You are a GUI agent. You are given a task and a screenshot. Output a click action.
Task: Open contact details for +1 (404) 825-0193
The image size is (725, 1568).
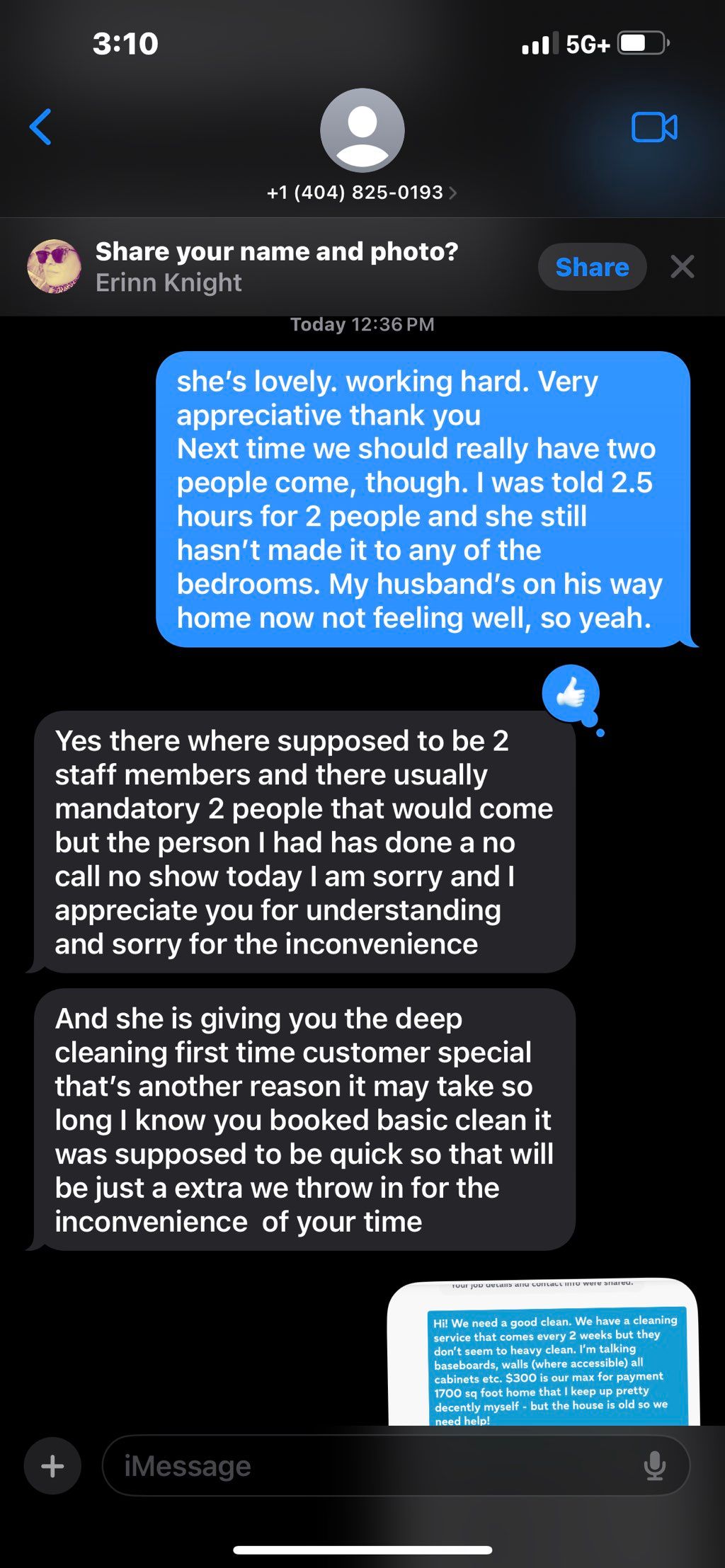362,193
